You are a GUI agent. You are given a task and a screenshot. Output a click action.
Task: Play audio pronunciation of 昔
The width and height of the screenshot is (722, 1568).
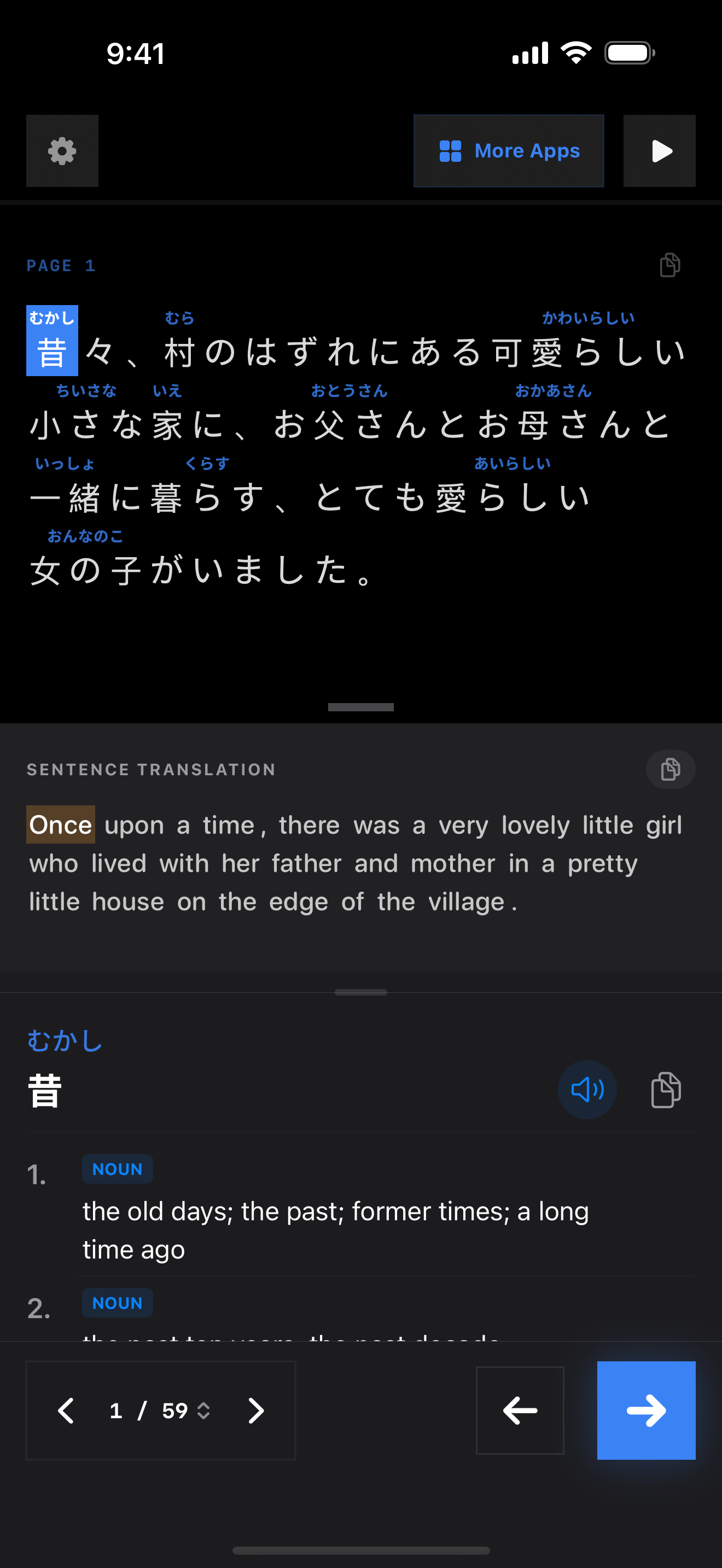coord(587,1090)
